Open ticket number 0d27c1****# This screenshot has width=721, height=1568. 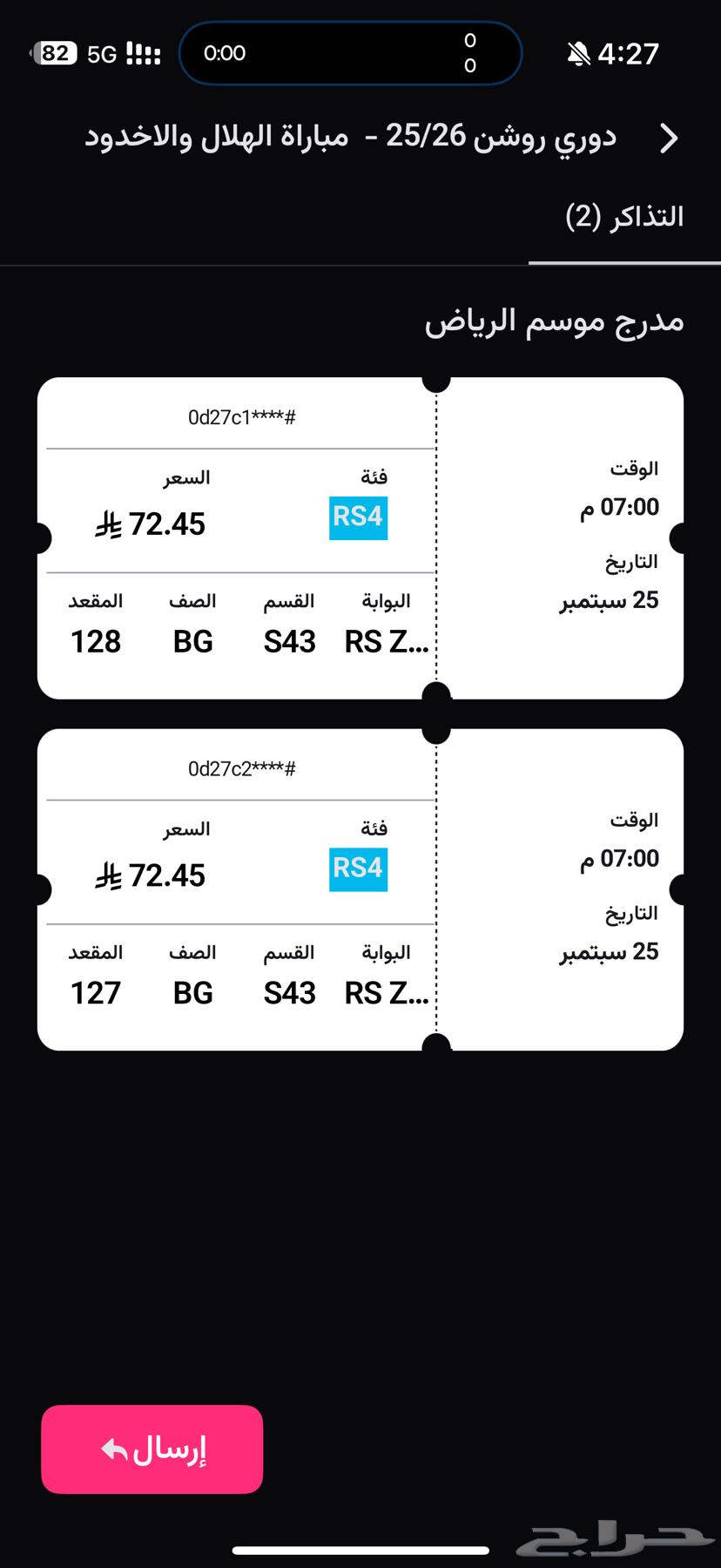pyautogui.click(x=240, y=418)
